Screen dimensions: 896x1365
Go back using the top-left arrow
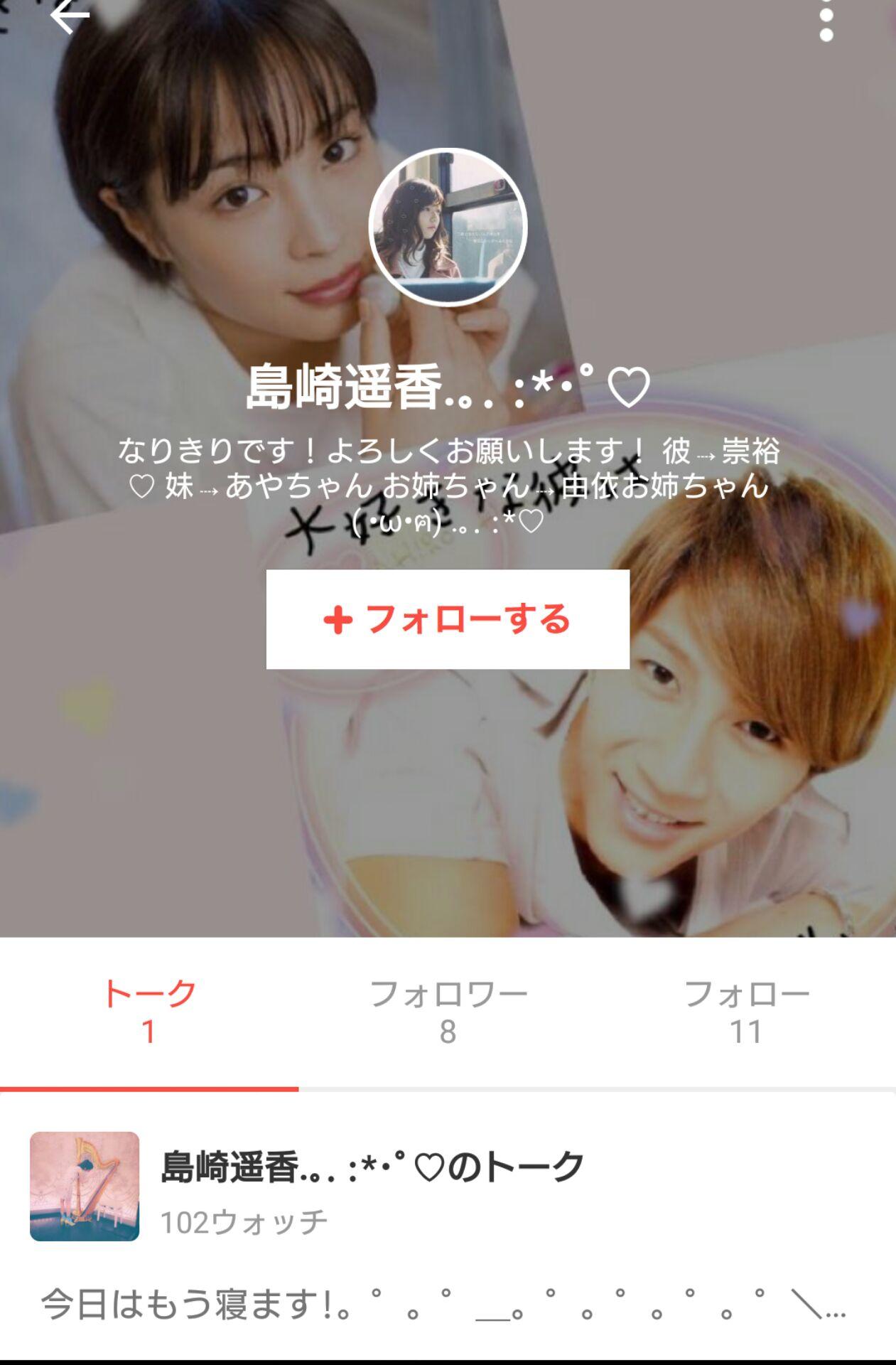(69, 17)
